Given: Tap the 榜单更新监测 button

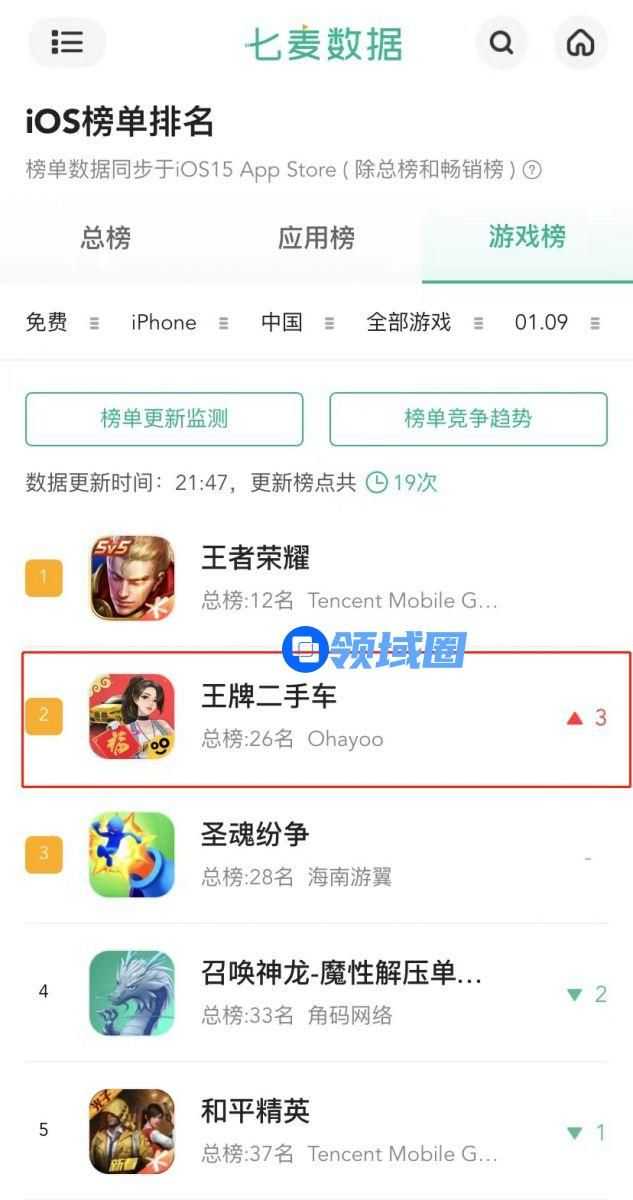Looking at the screenshot, I should 164,419.
